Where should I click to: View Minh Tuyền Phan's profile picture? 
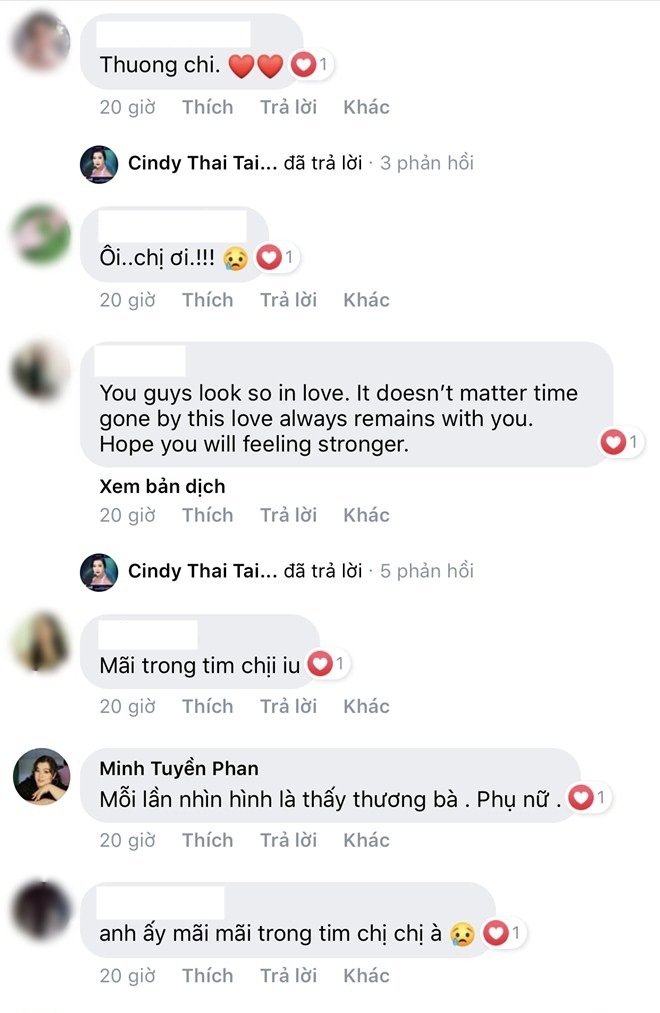pyautogui.click(x=41, y=775)
